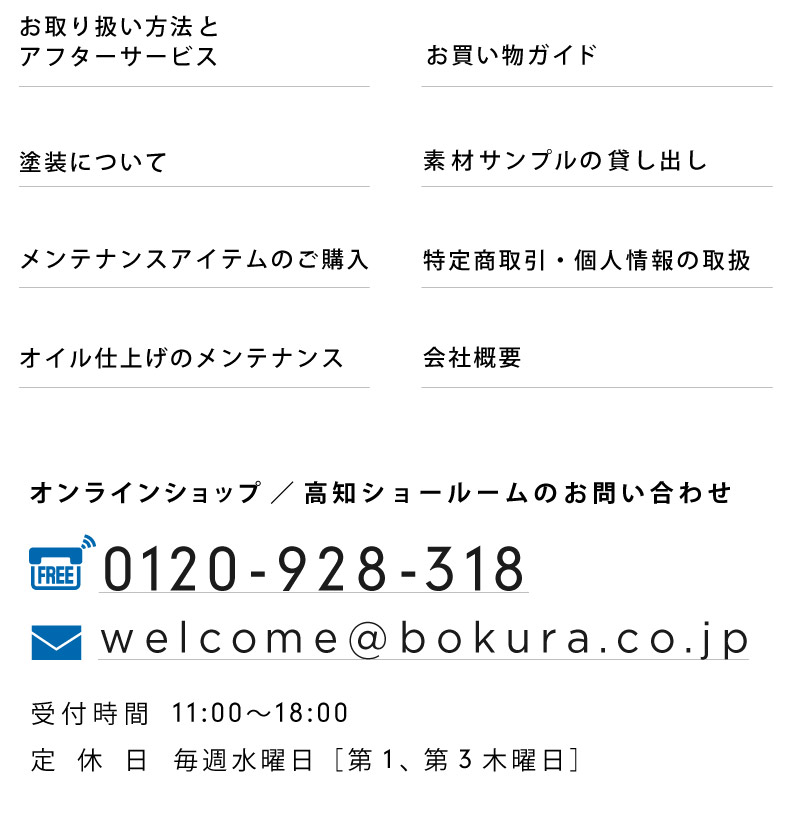This screenshot has height=816, width=790.
Task: Go to 塗装について page
Action: coord(93,162)
